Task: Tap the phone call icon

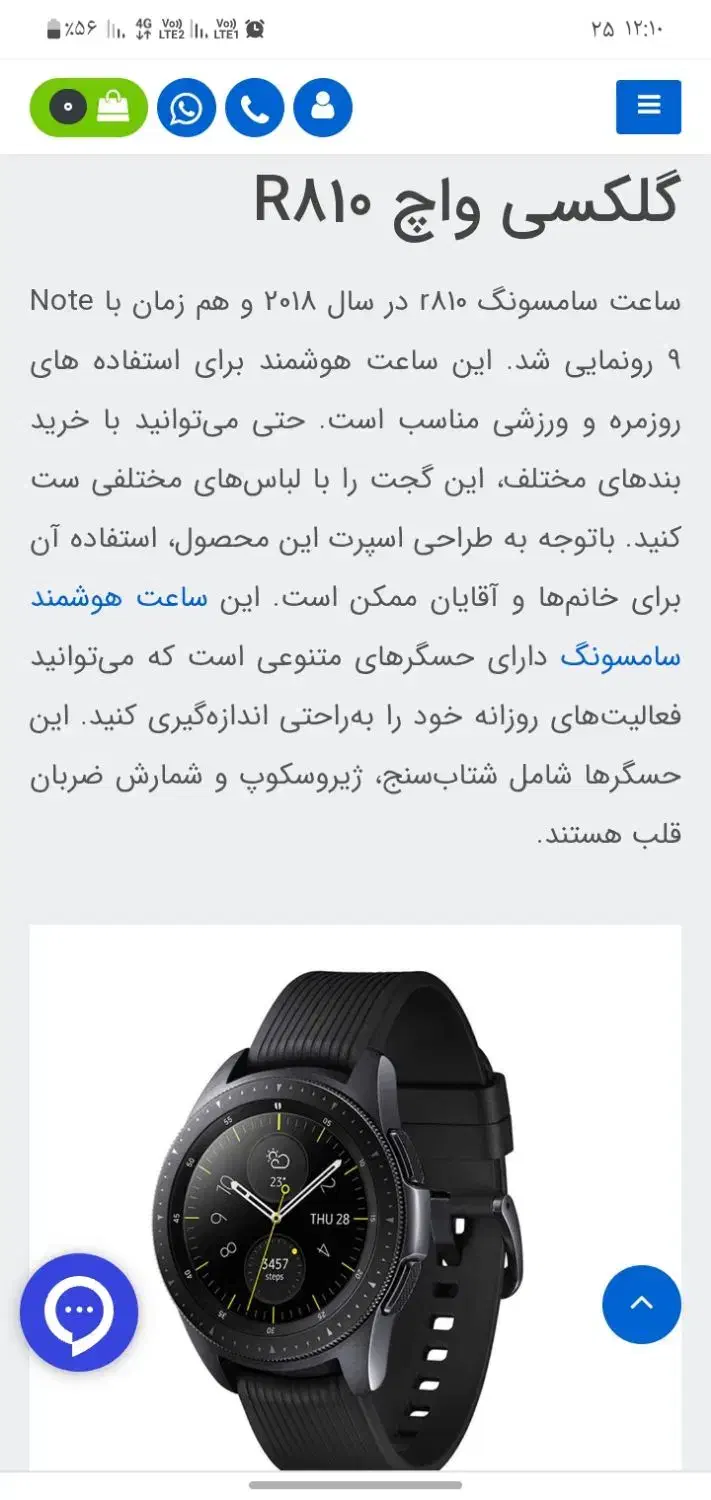Action: (x=255, y=108)
